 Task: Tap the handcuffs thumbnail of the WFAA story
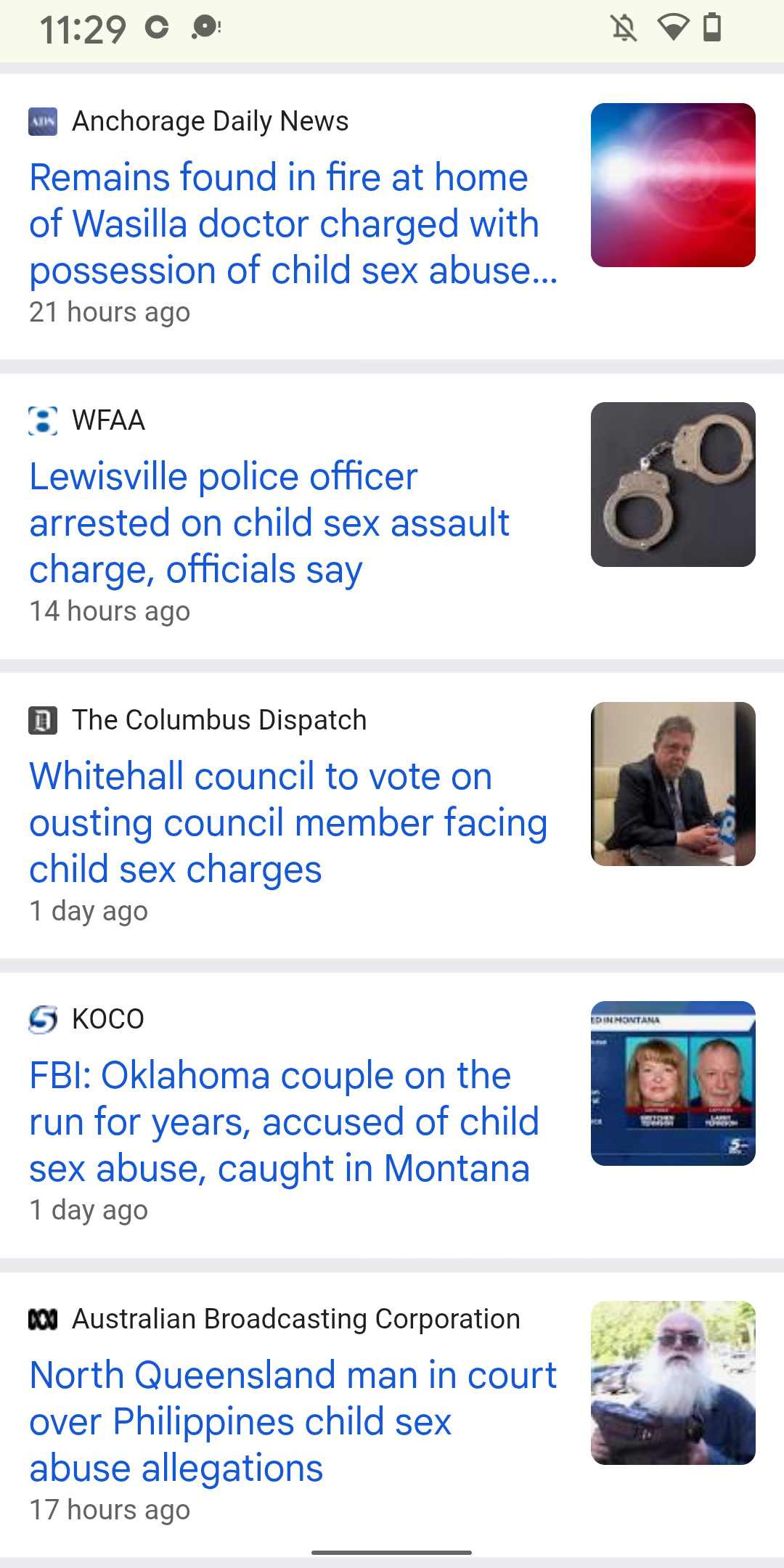pos(673,484)
